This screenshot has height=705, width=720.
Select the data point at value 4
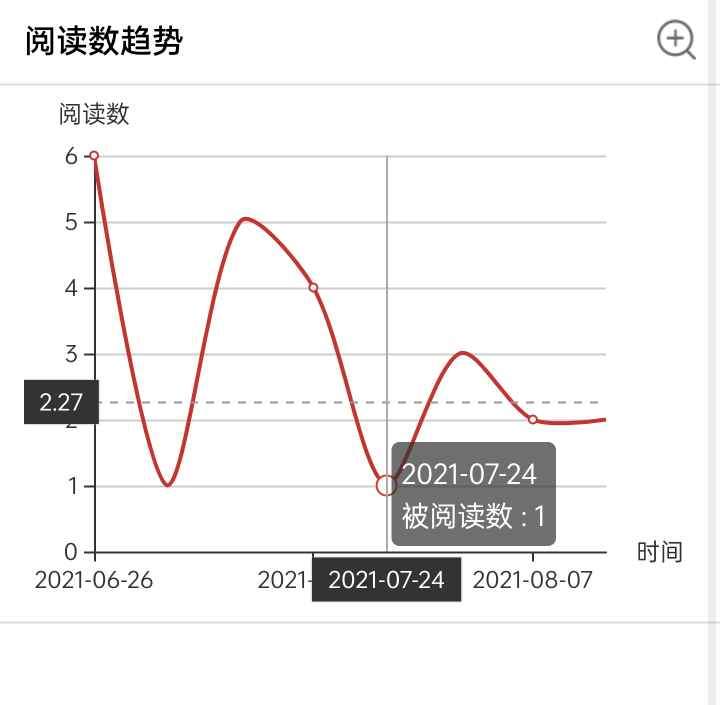(313, 288)
